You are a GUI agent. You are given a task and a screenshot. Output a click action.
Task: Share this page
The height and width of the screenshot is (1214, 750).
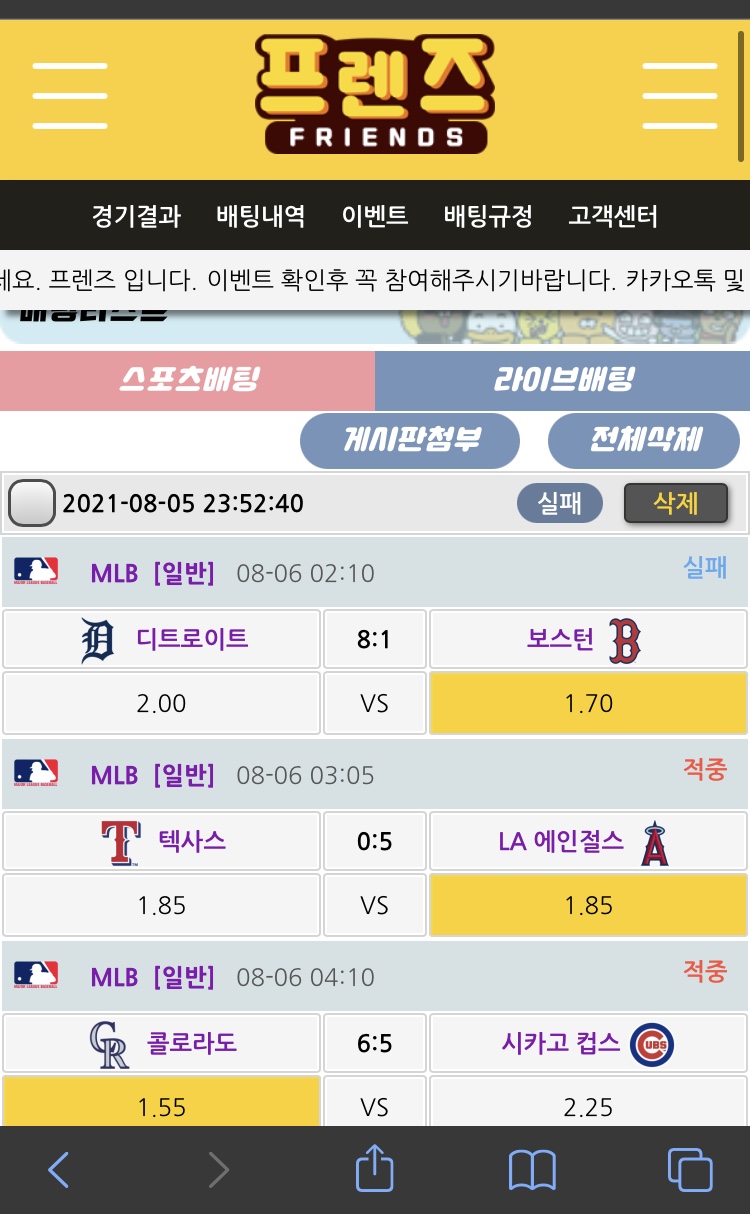[x=375, y=1169]
